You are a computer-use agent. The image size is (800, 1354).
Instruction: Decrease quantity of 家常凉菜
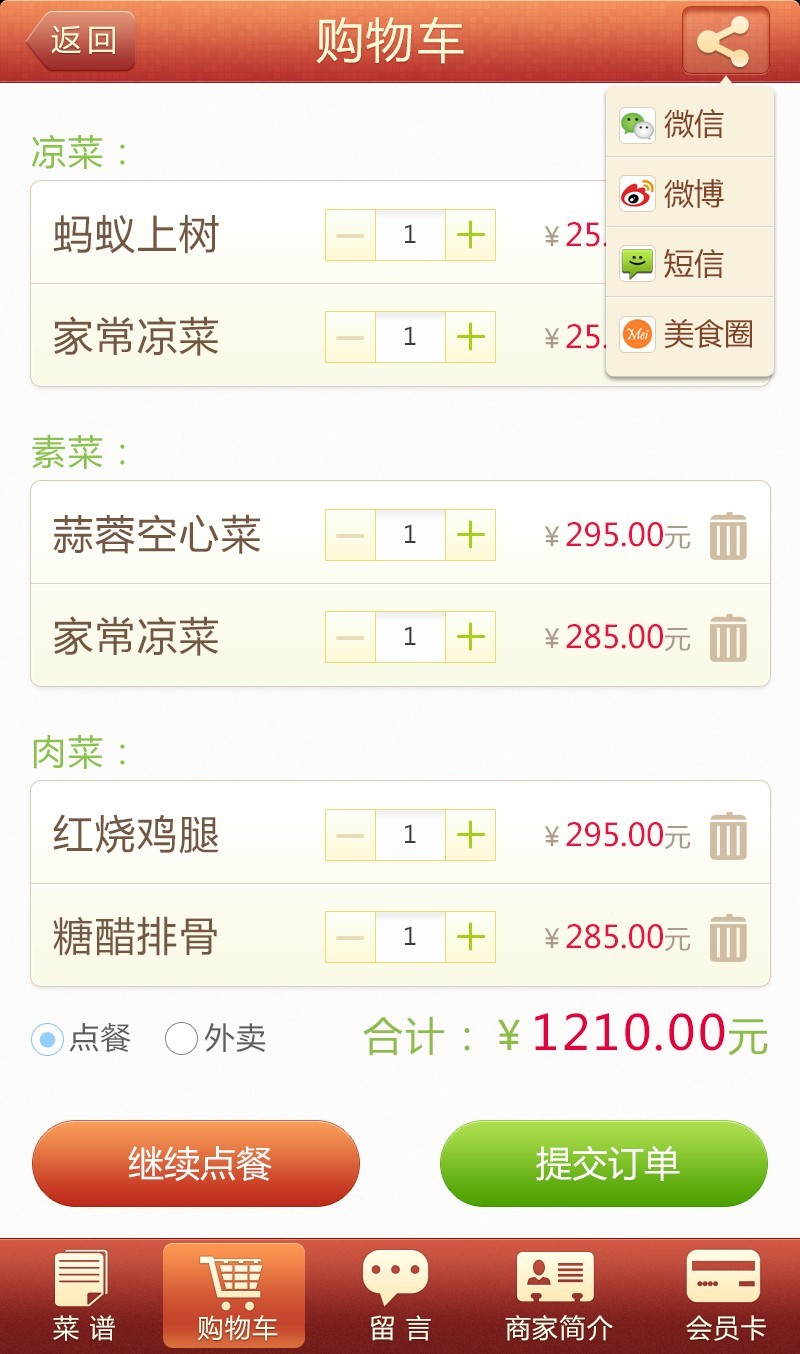coord(348,336)
